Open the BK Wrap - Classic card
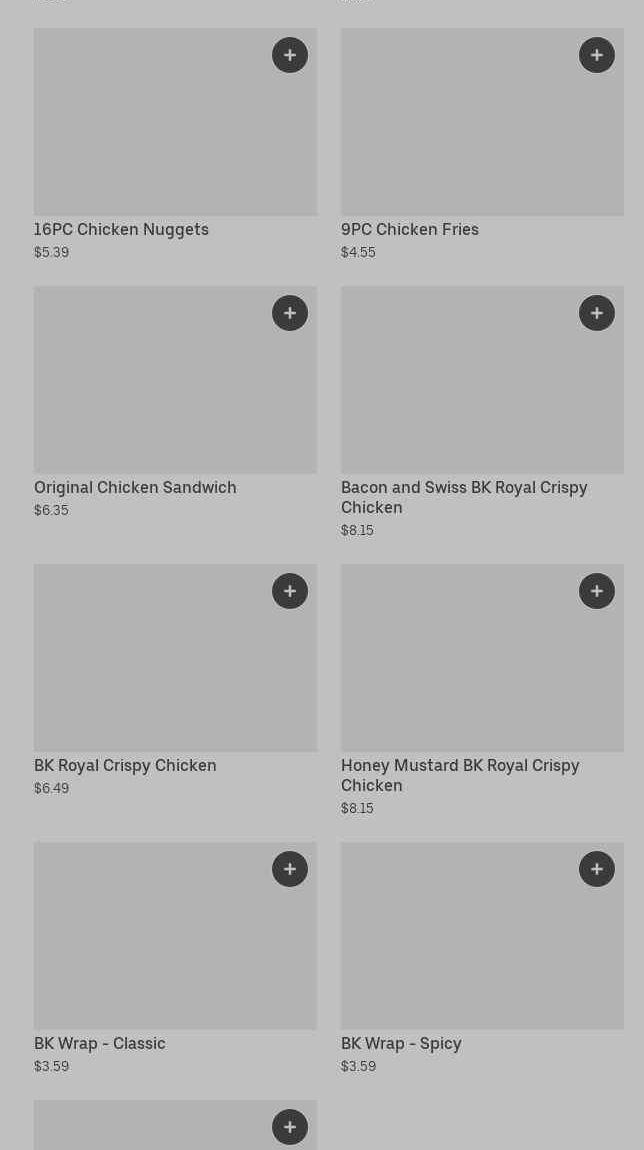Image resolution: width=644 pixels, height=1150 pixels. pyautogui.click(x=150, y=945)
